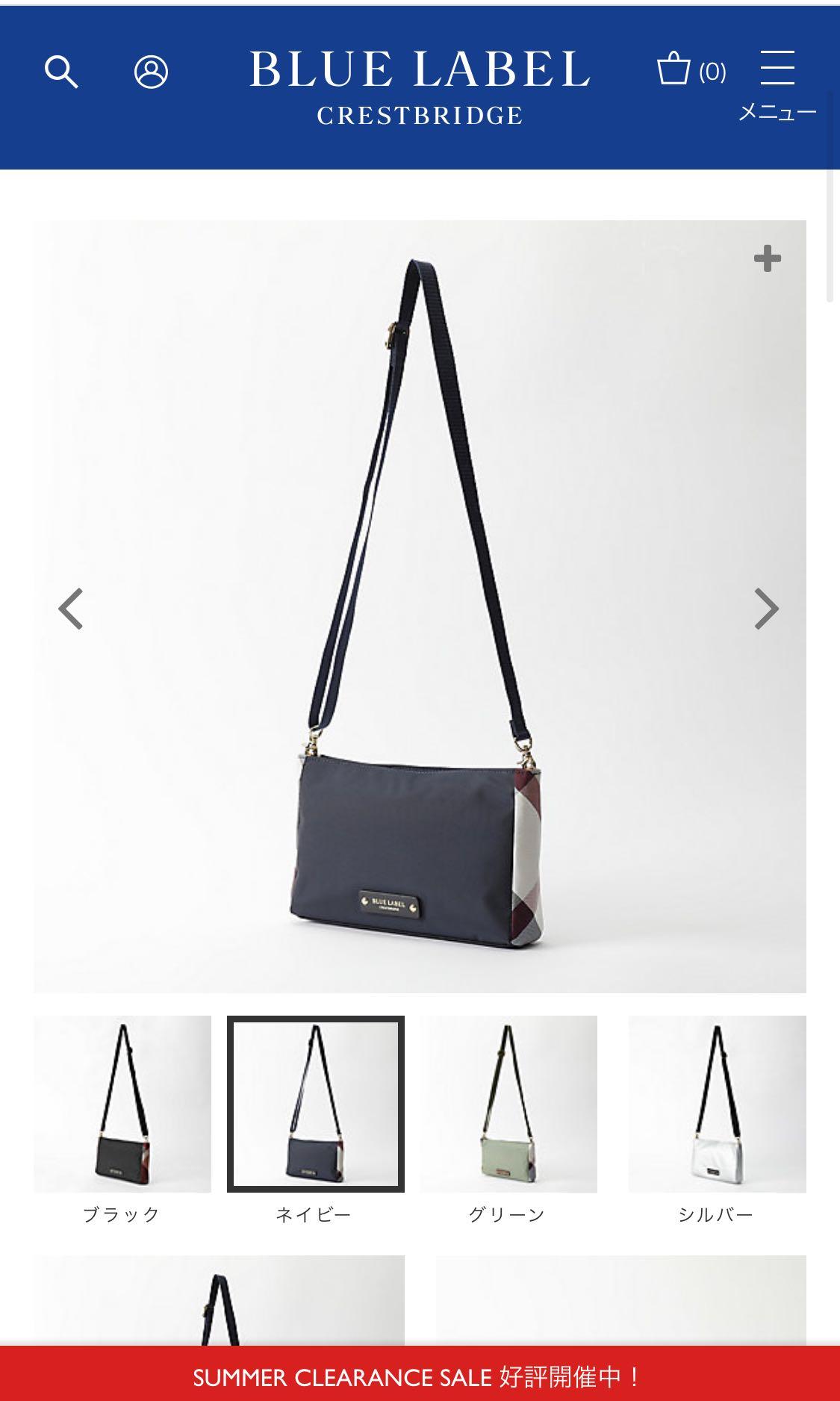Open the search icon
This screenshot has width=840, height=1401.
[x=61, y=72]
